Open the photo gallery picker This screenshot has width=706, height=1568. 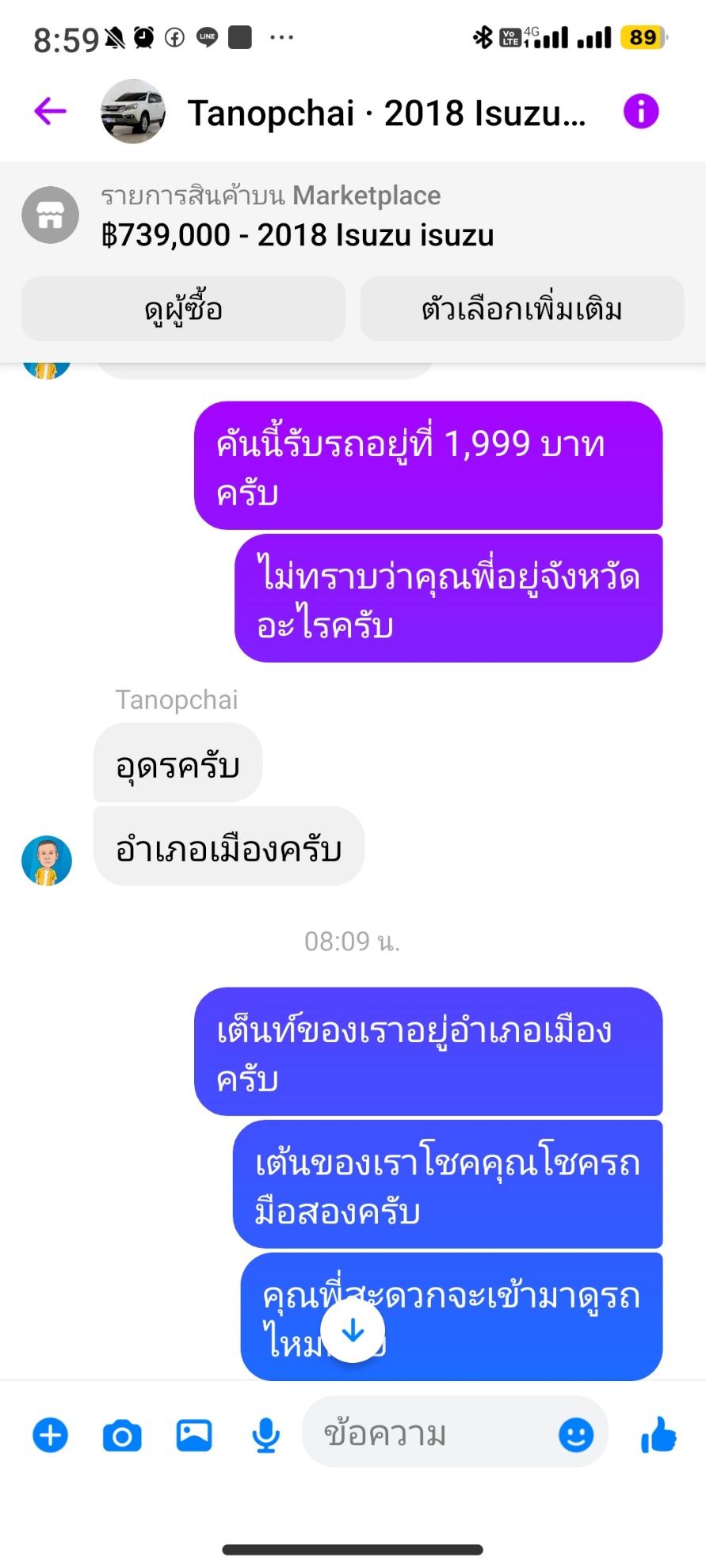pos(194,1435)
